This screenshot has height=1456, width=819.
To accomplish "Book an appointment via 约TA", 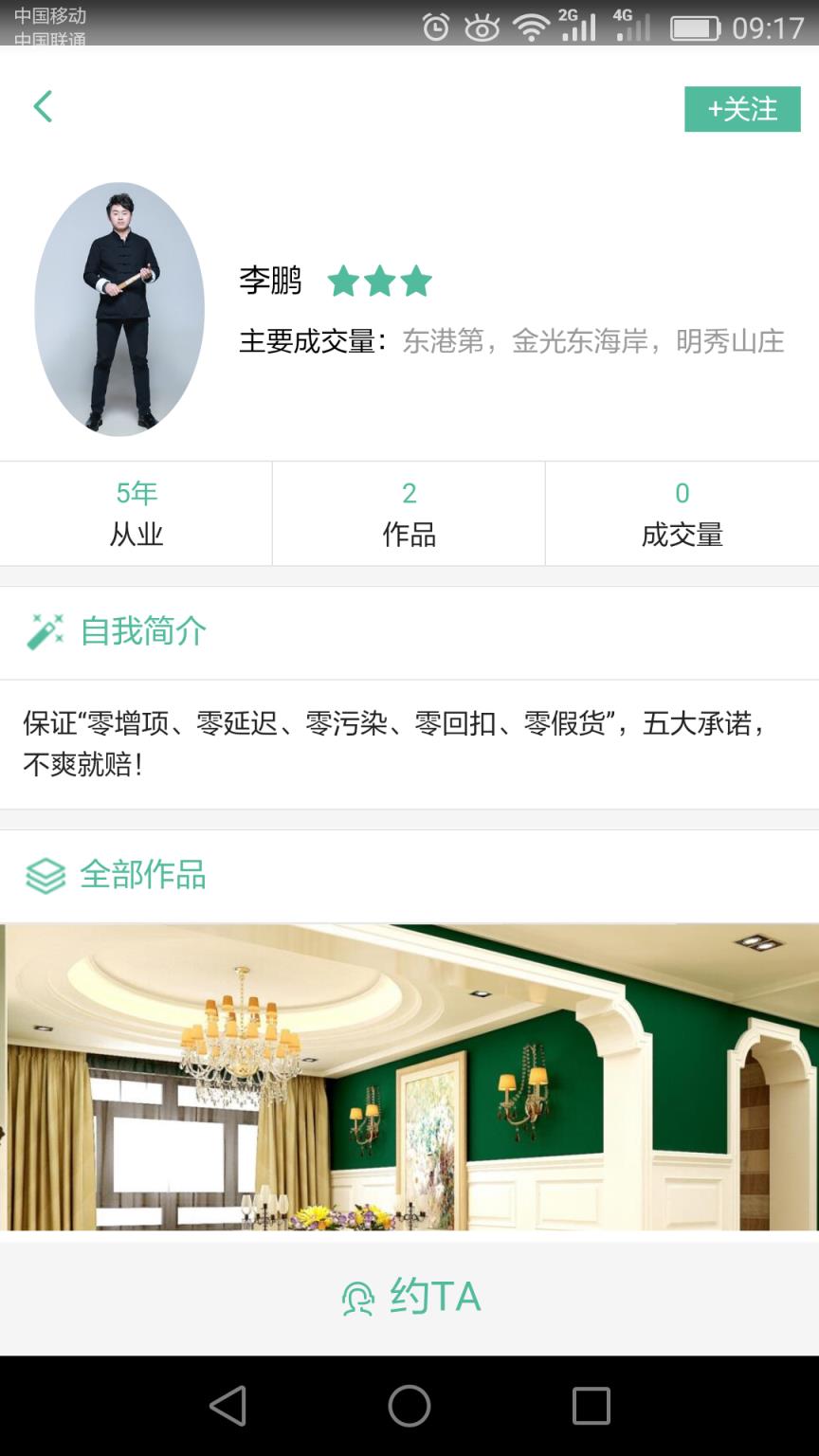I will pyautogui.click(x=409, y=1297).
